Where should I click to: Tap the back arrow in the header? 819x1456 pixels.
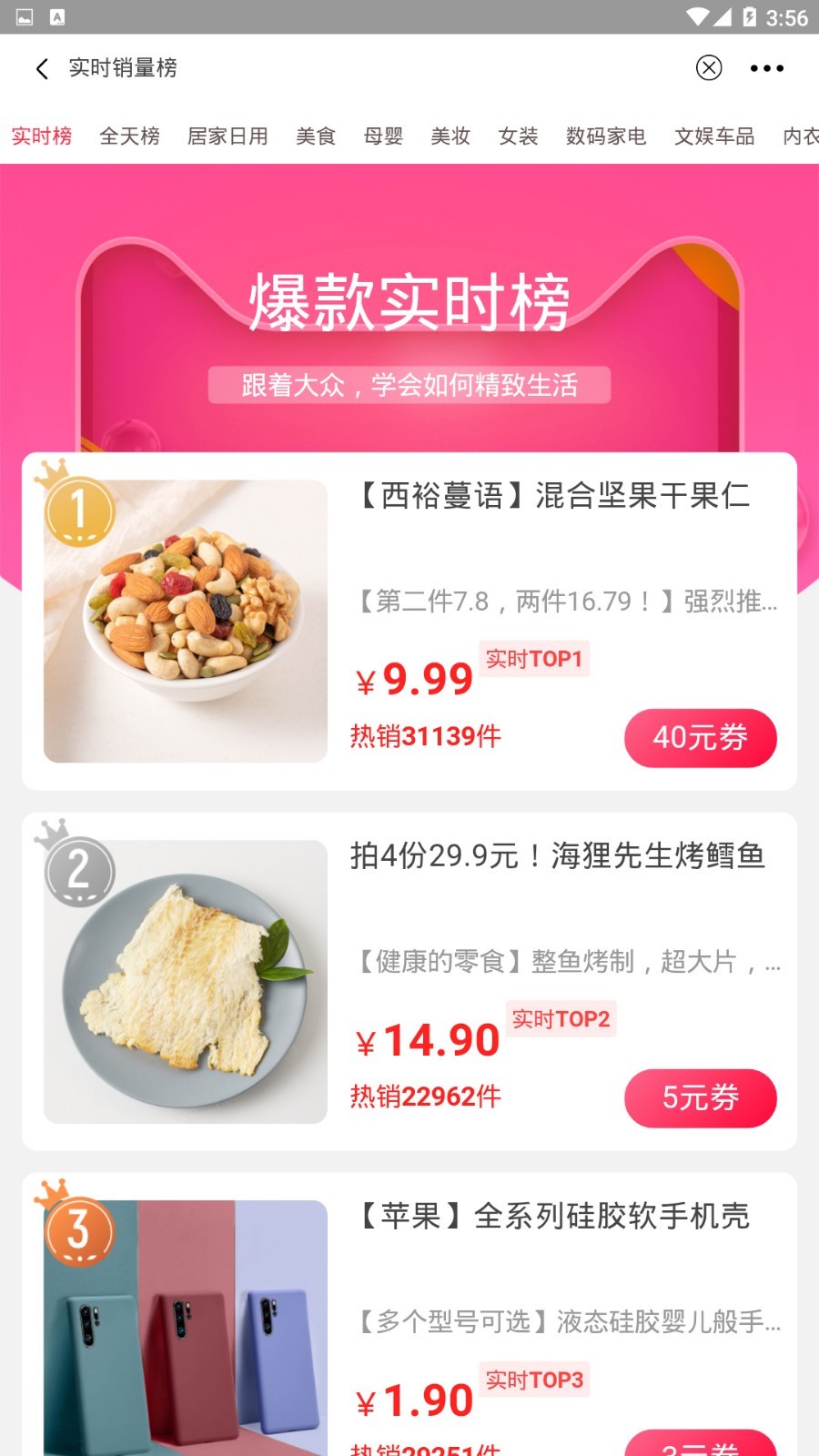tap(41, 68)
